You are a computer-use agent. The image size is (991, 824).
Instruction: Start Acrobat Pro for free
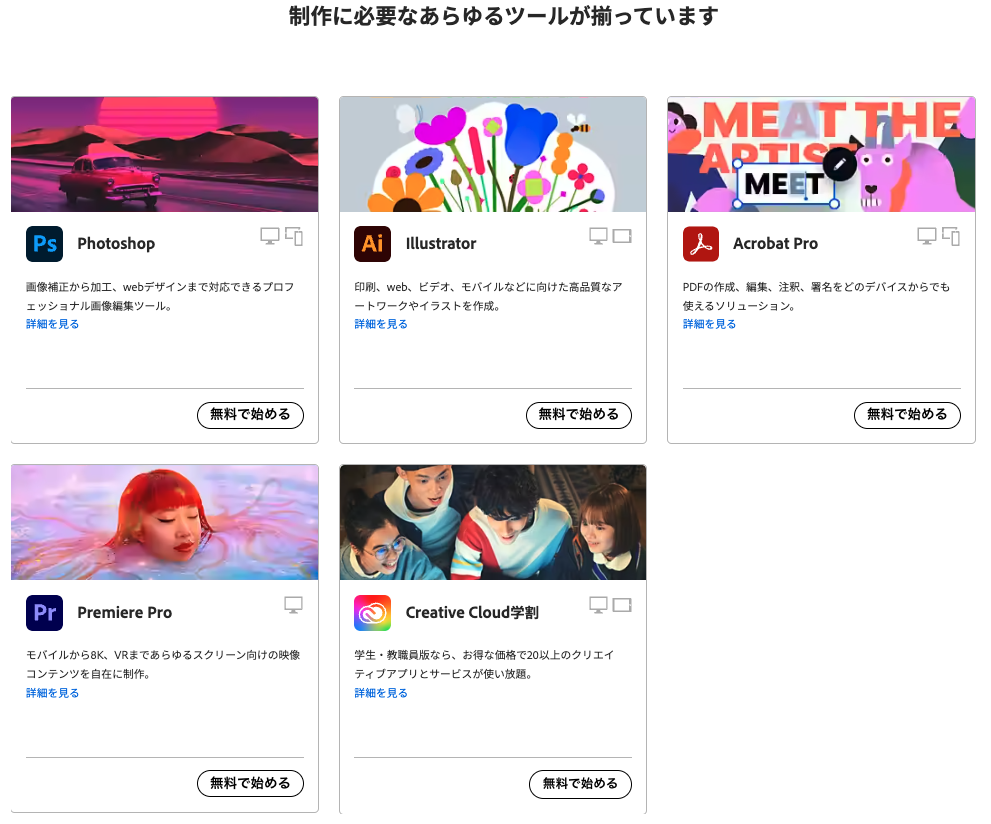click(x=906, y=415)
